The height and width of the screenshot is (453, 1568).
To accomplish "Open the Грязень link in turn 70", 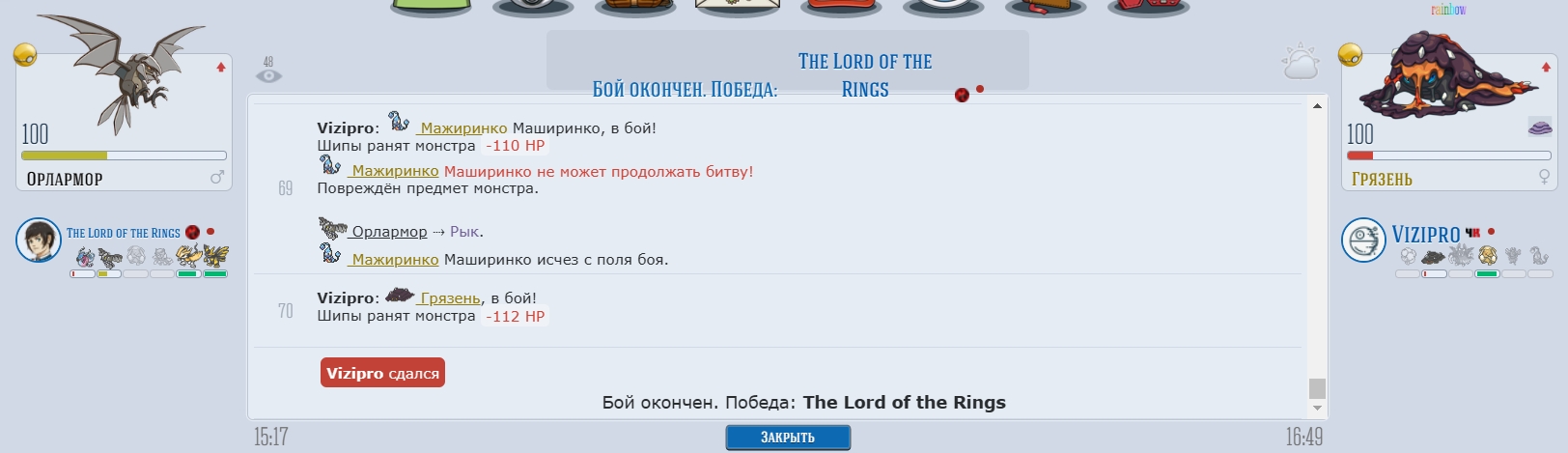I will tap(450, 298).
